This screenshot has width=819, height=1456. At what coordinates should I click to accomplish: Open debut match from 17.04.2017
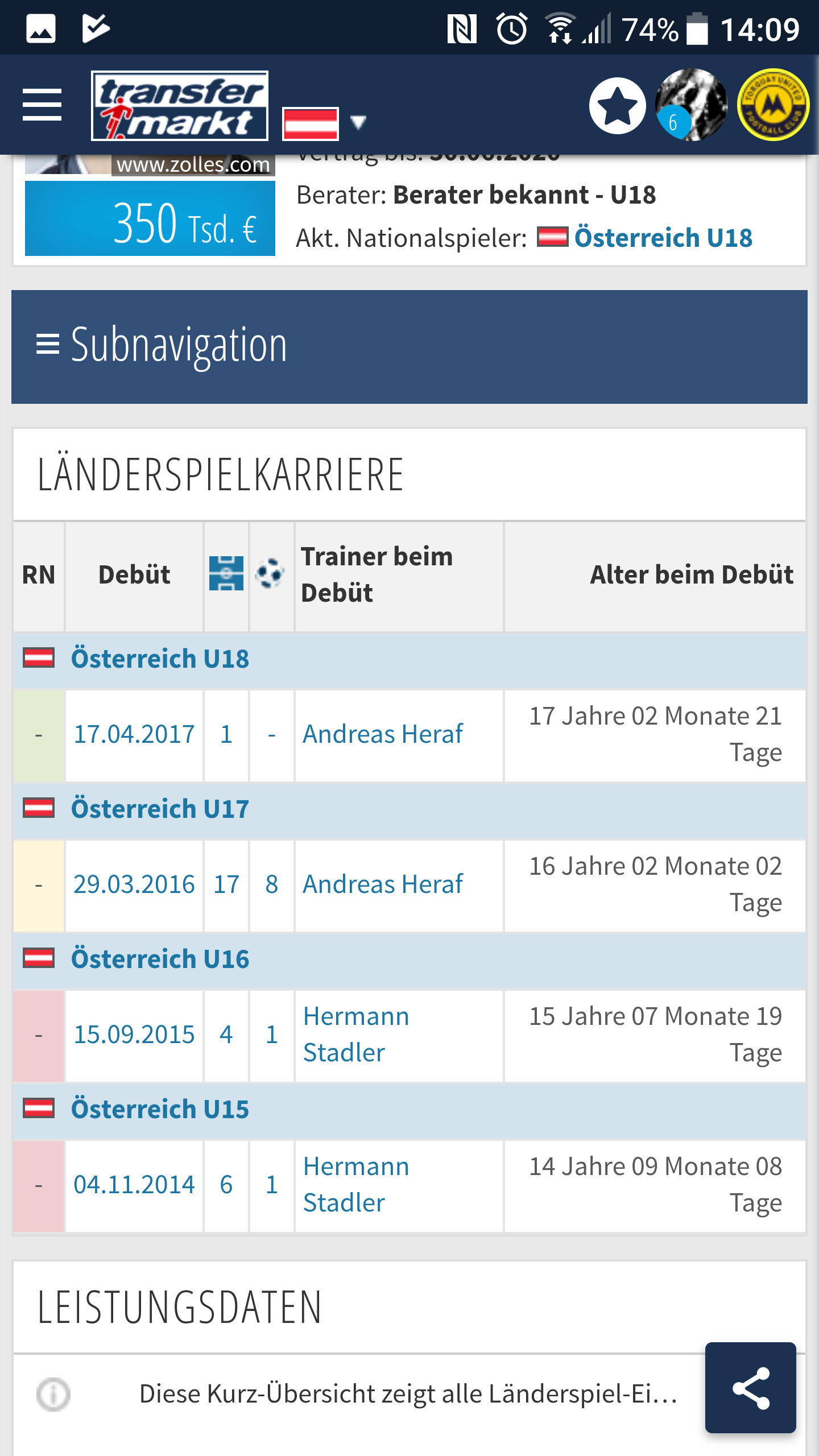point(134,734)
